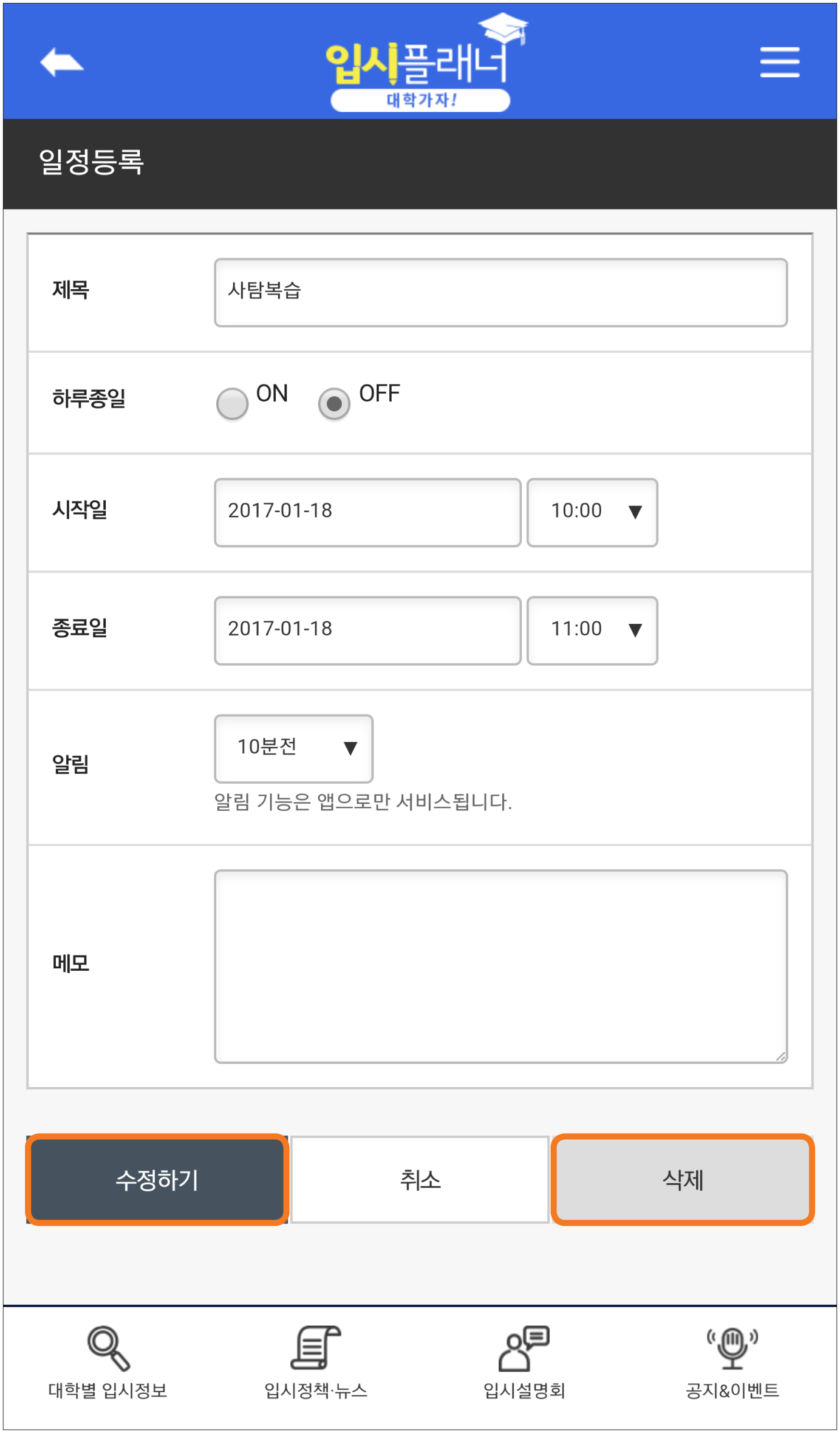Go back using the arrow icon

(x=62, y=62)
